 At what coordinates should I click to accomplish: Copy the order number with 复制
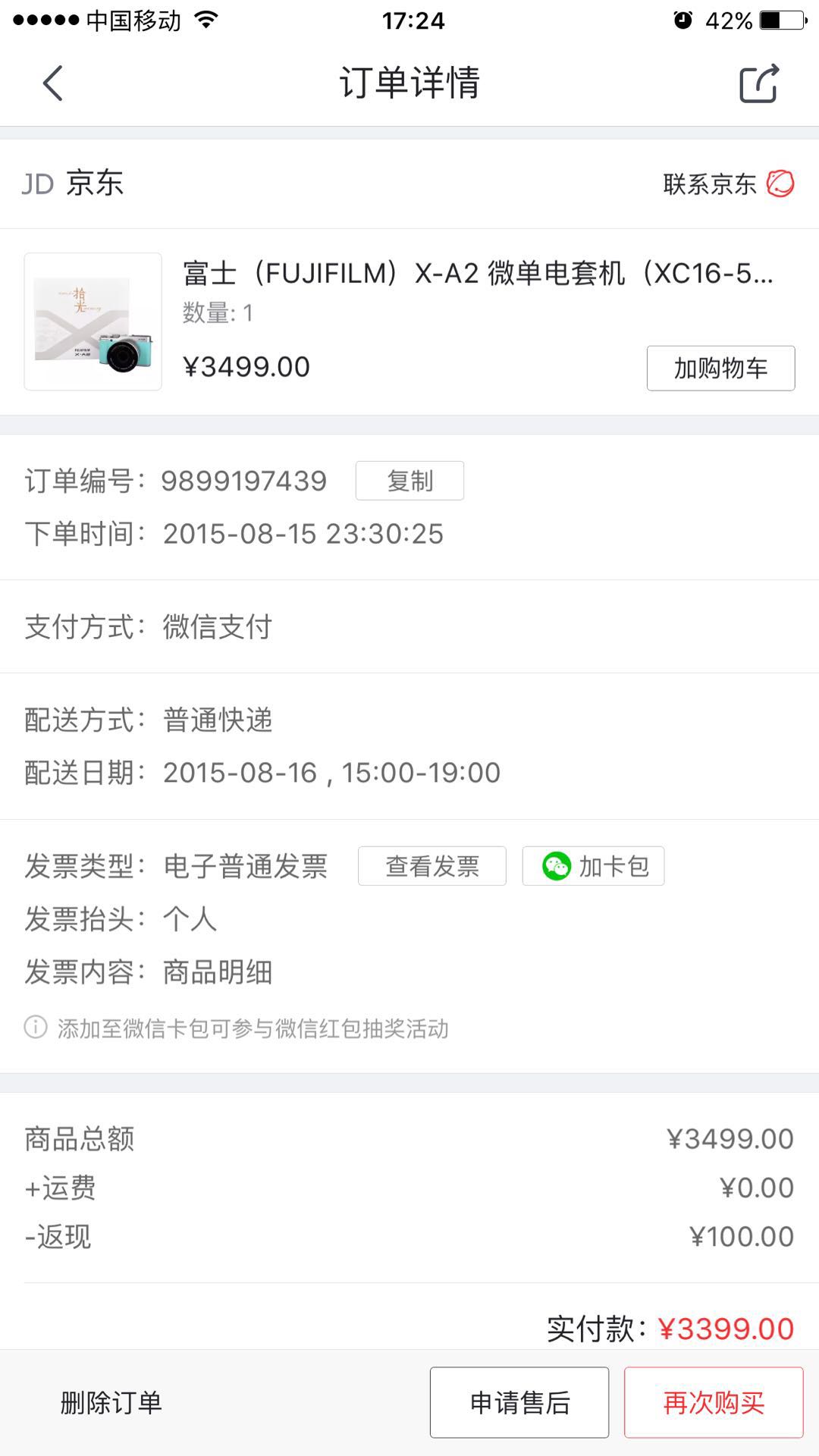click(x=409, y=481)
